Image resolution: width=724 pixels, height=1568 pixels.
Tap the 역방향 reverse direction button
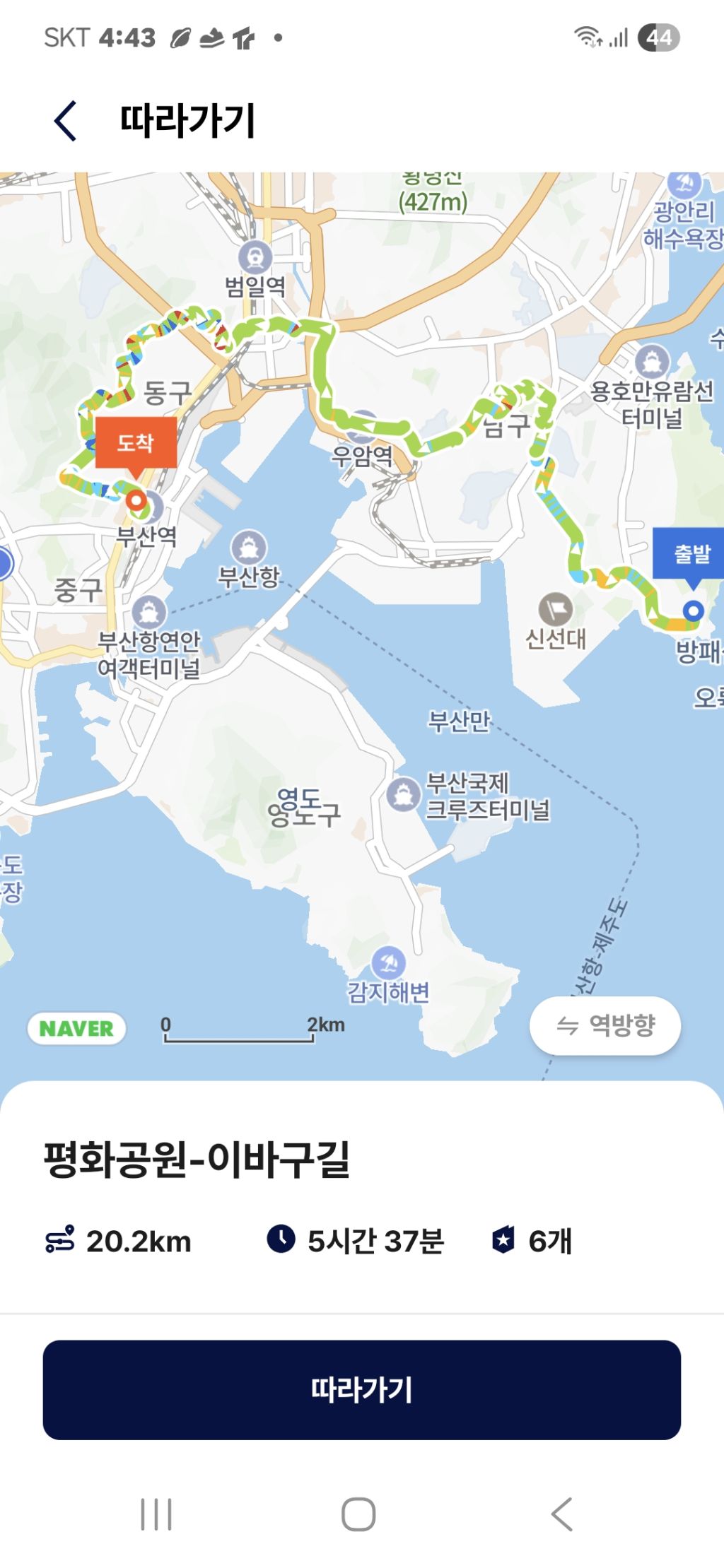click(x=605, y=1025)
